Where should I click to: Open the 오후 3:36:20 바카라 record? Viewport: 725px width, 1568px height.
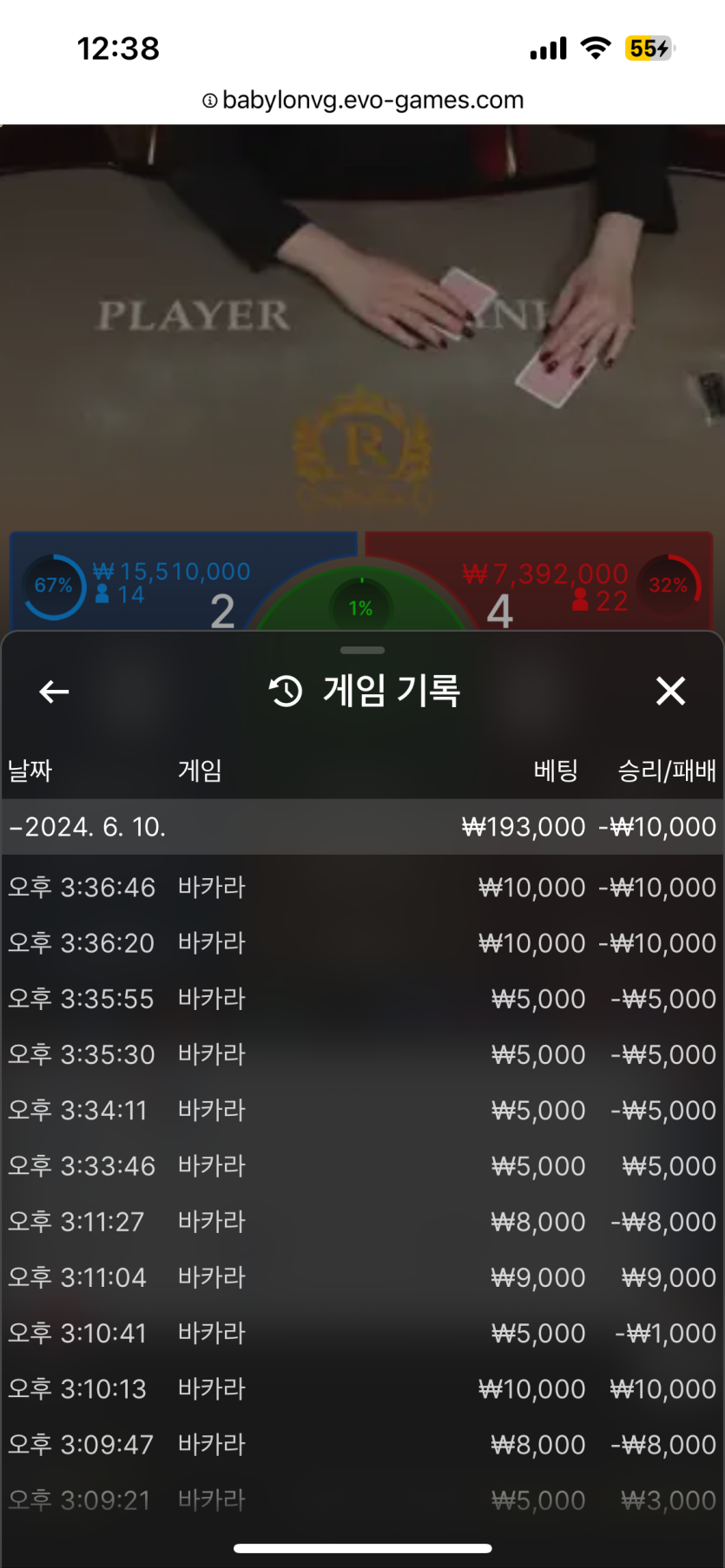pos(362,943)
